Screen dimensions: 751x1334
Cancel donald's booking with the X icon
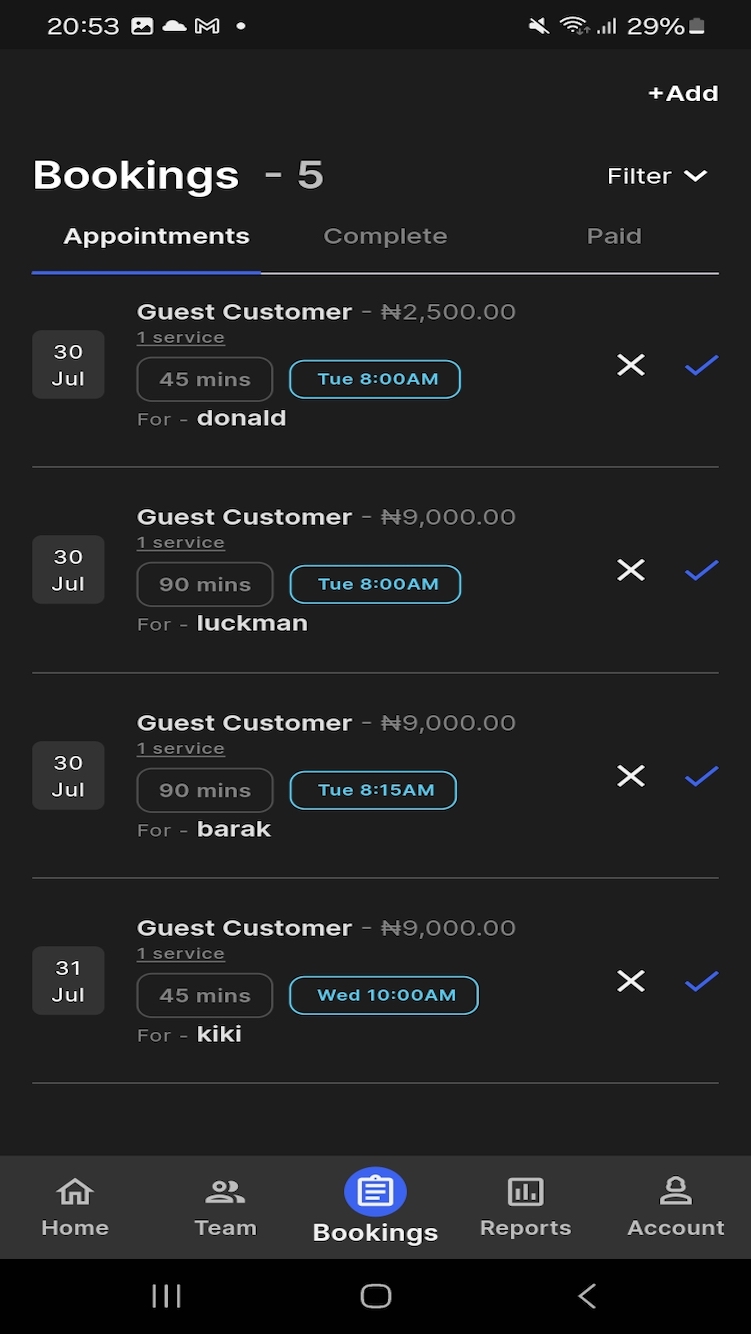coord(631,365)
